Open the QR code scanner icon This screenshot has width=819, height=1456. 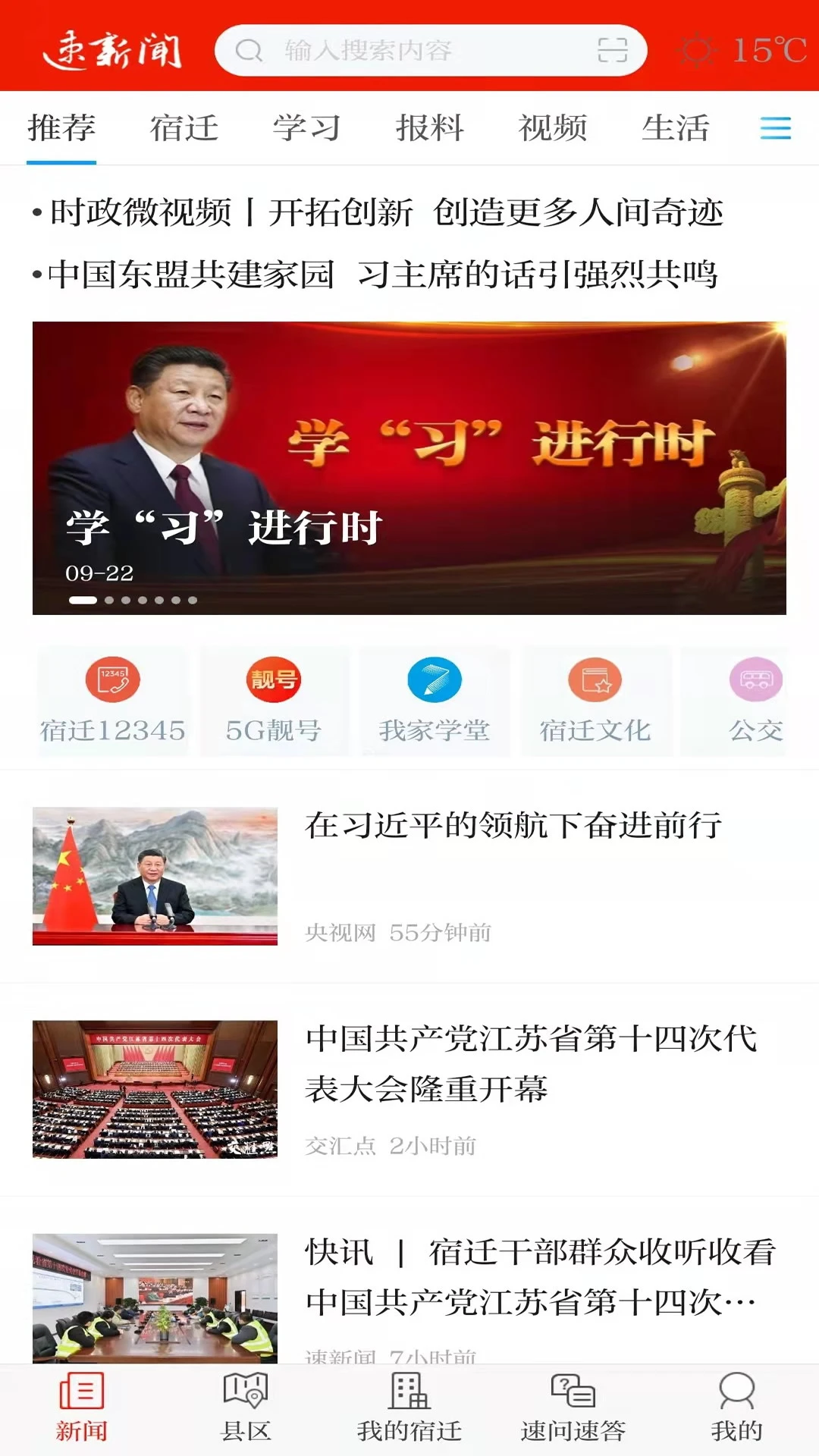click(611, 50)
